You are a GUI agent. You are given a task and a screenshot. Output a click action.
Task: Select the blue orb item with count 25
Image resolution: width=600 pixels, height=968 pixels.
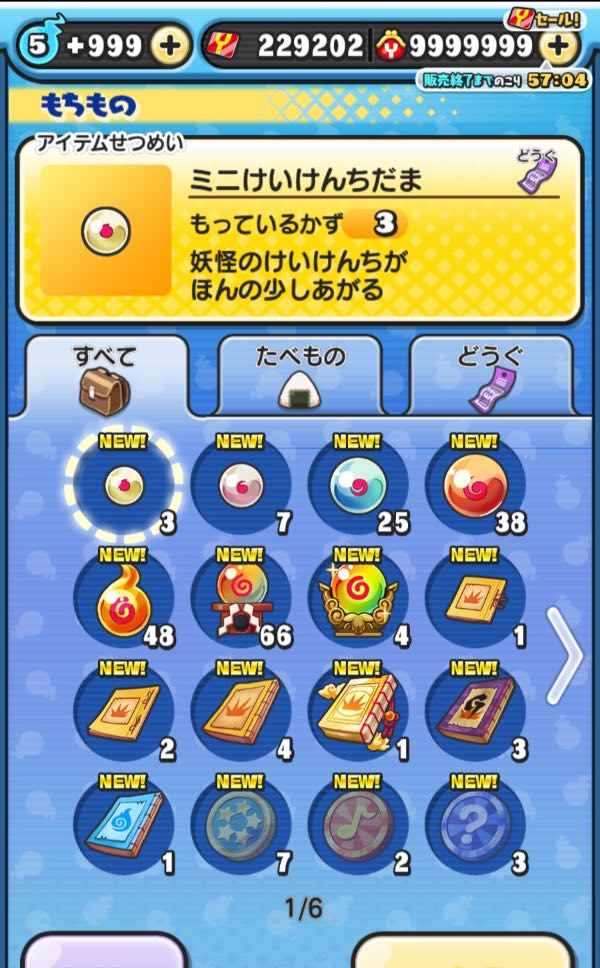[357, 486]
